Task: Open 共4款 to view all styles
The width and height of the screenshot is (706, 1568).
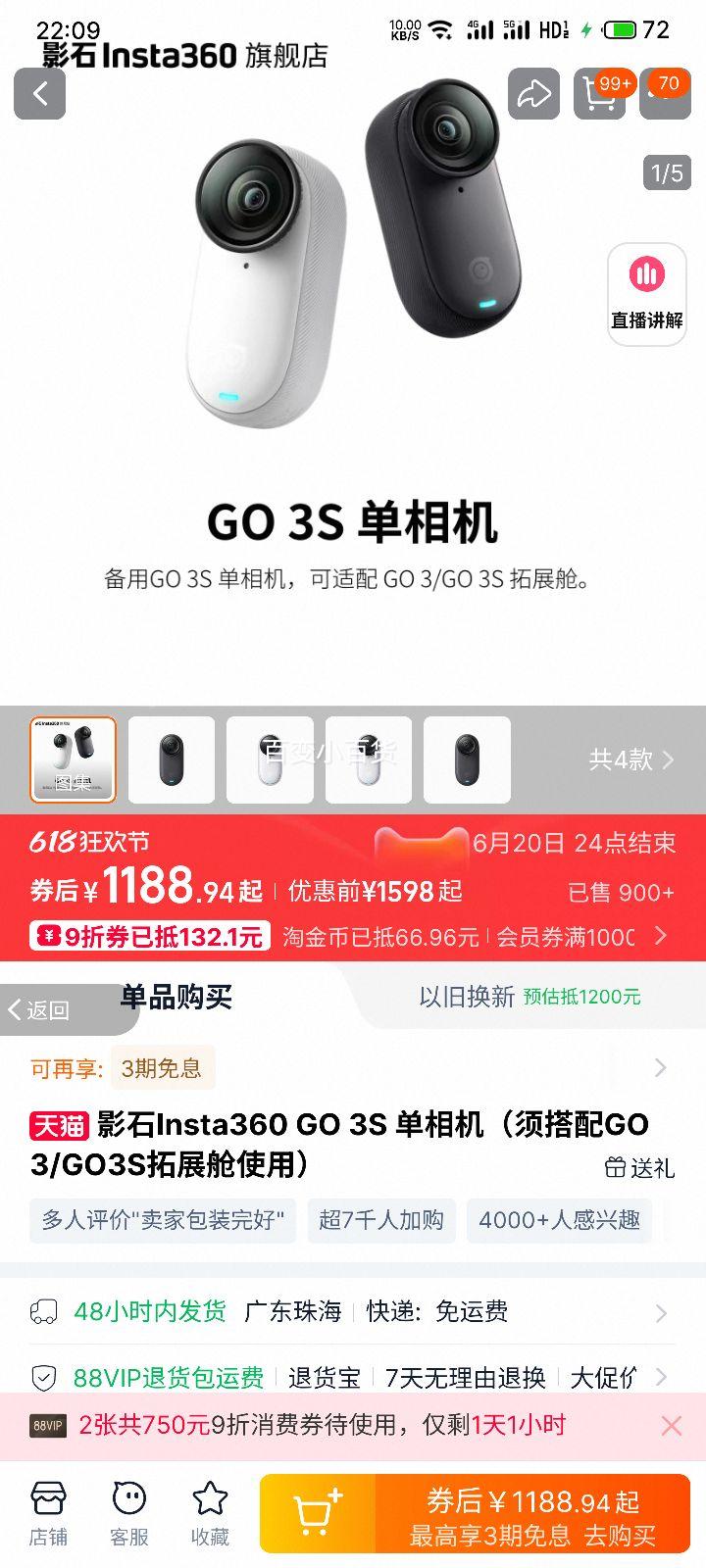Action: point(630,759)
